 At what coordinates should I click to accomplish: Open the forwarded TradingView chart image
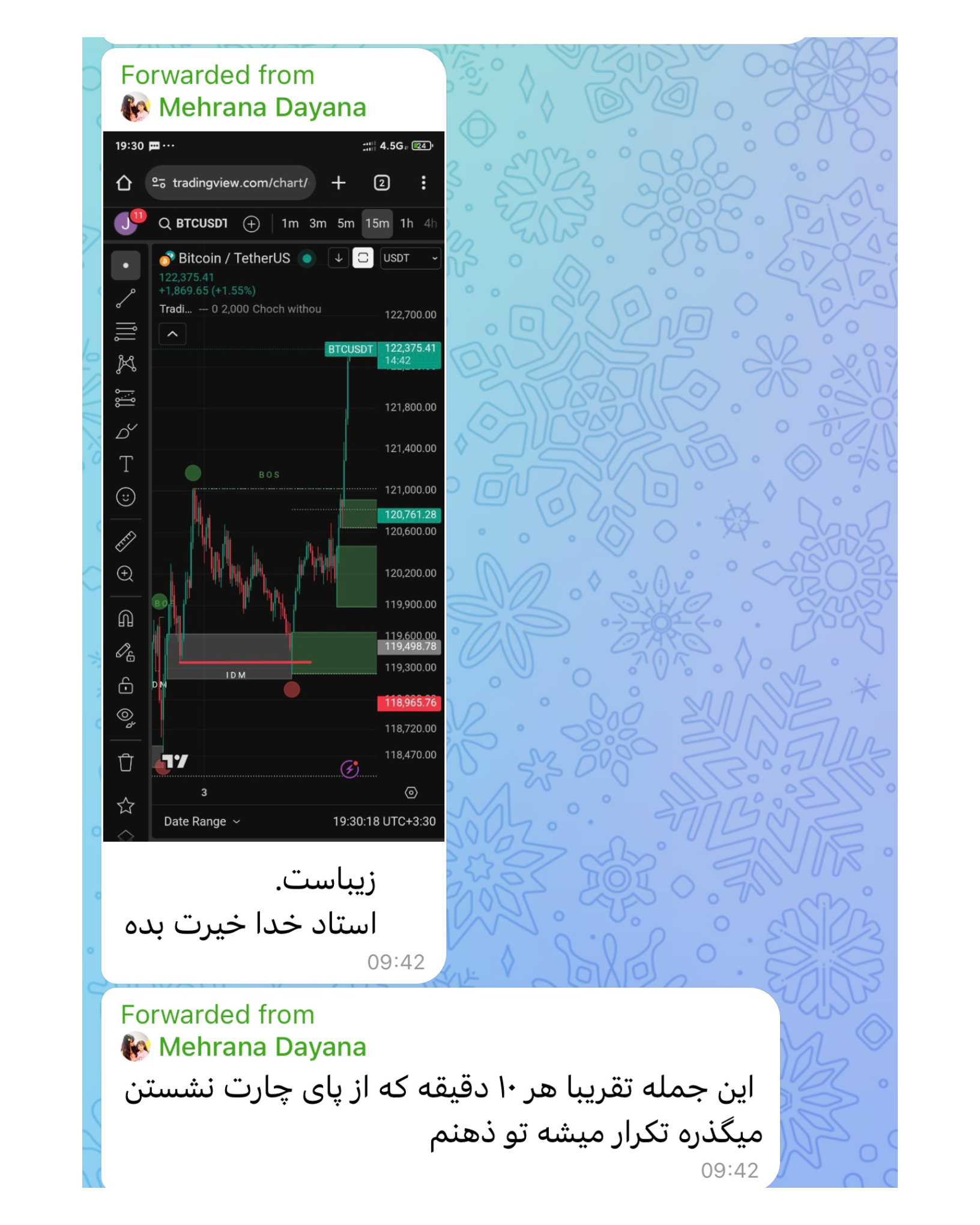click(x=273, y=486)
